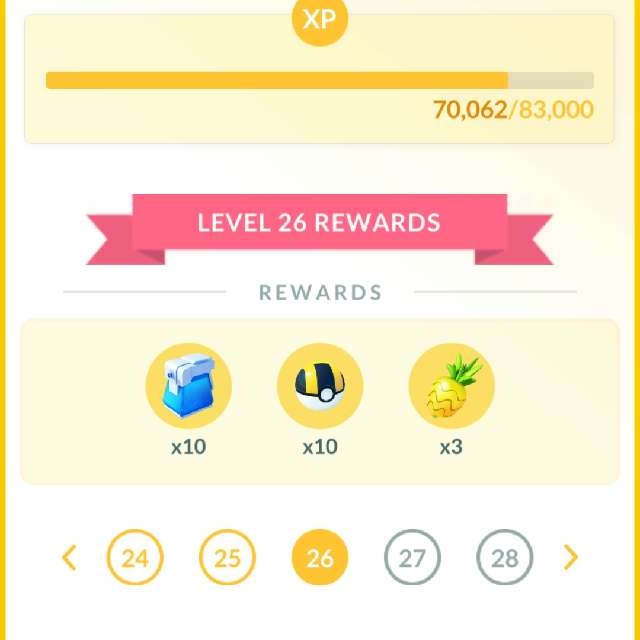This screenshot has width=640, height=640.
Task: Tap the Ultra Ball reward item
Action: (x=320, y=386)
